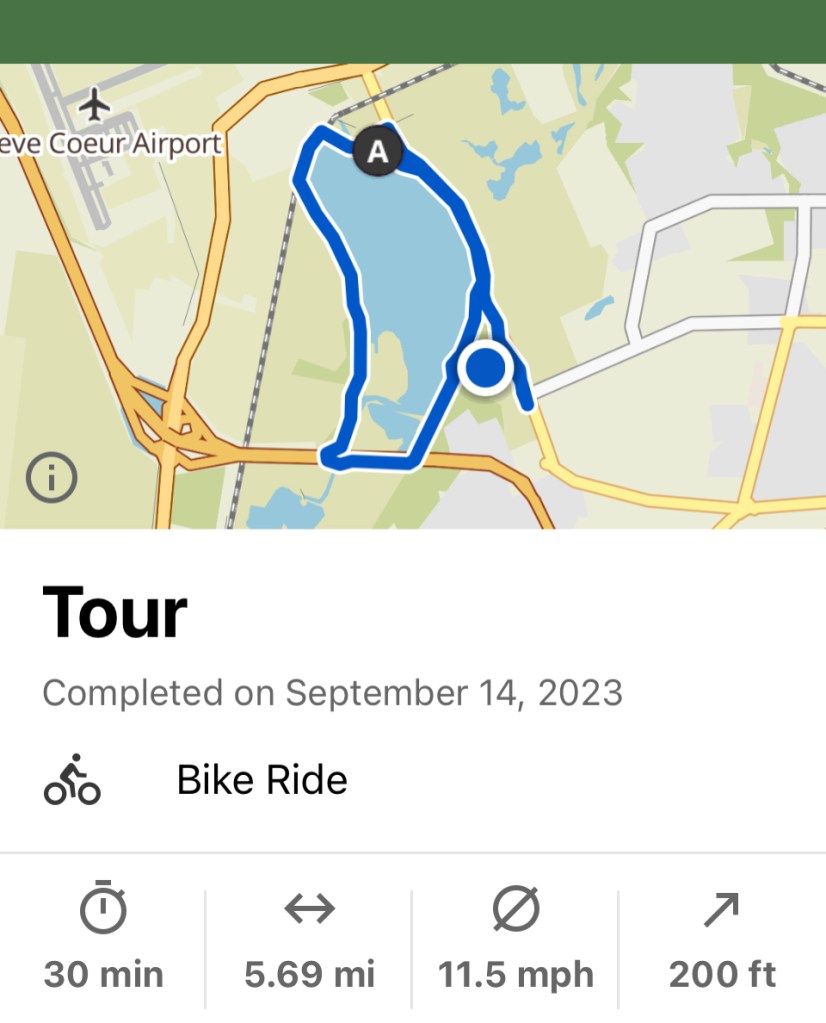Viewport: 826px width, 1023px height.
Task: Open the map info icon
Action: click(51, 478)
